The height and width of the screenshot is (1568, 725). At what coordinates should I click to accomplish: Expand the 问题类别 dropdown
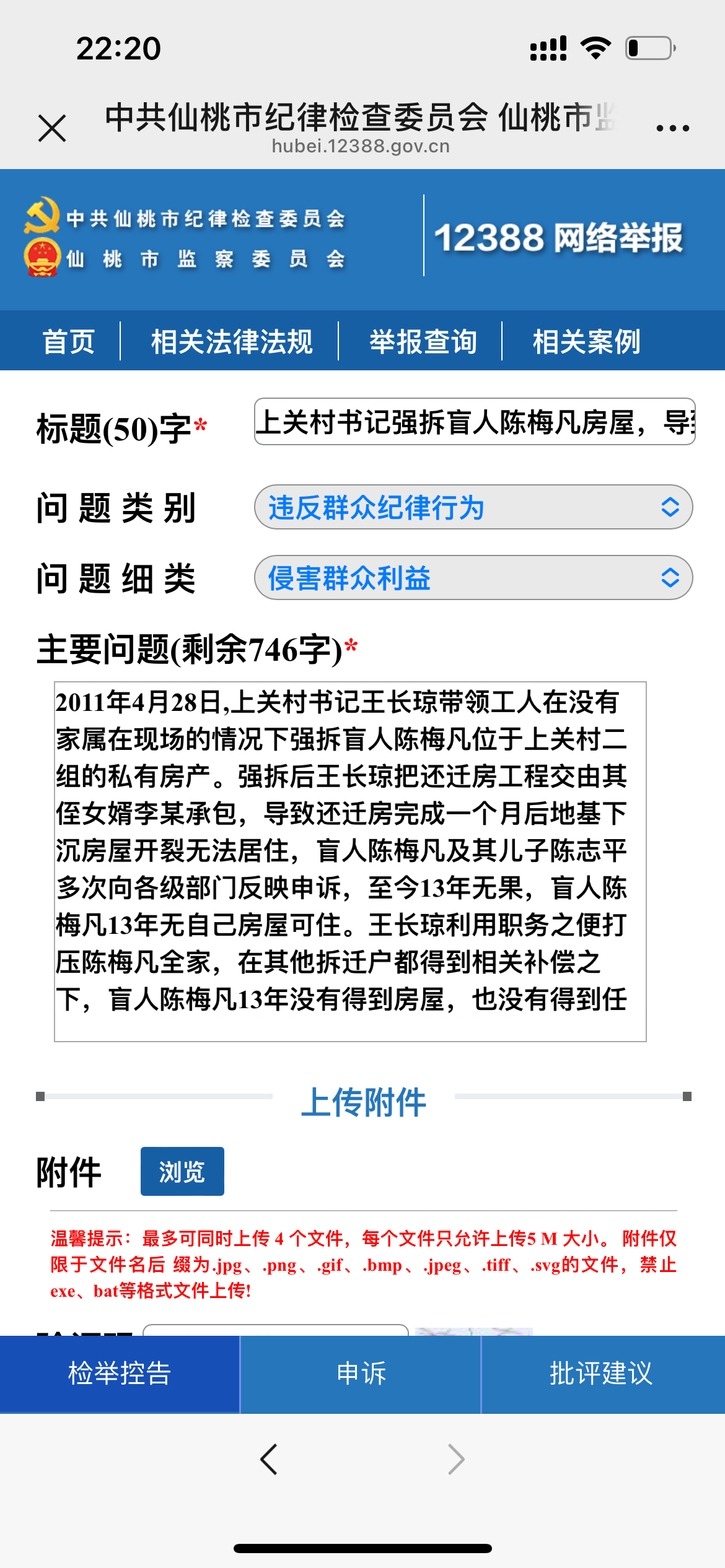coord(473,507)
